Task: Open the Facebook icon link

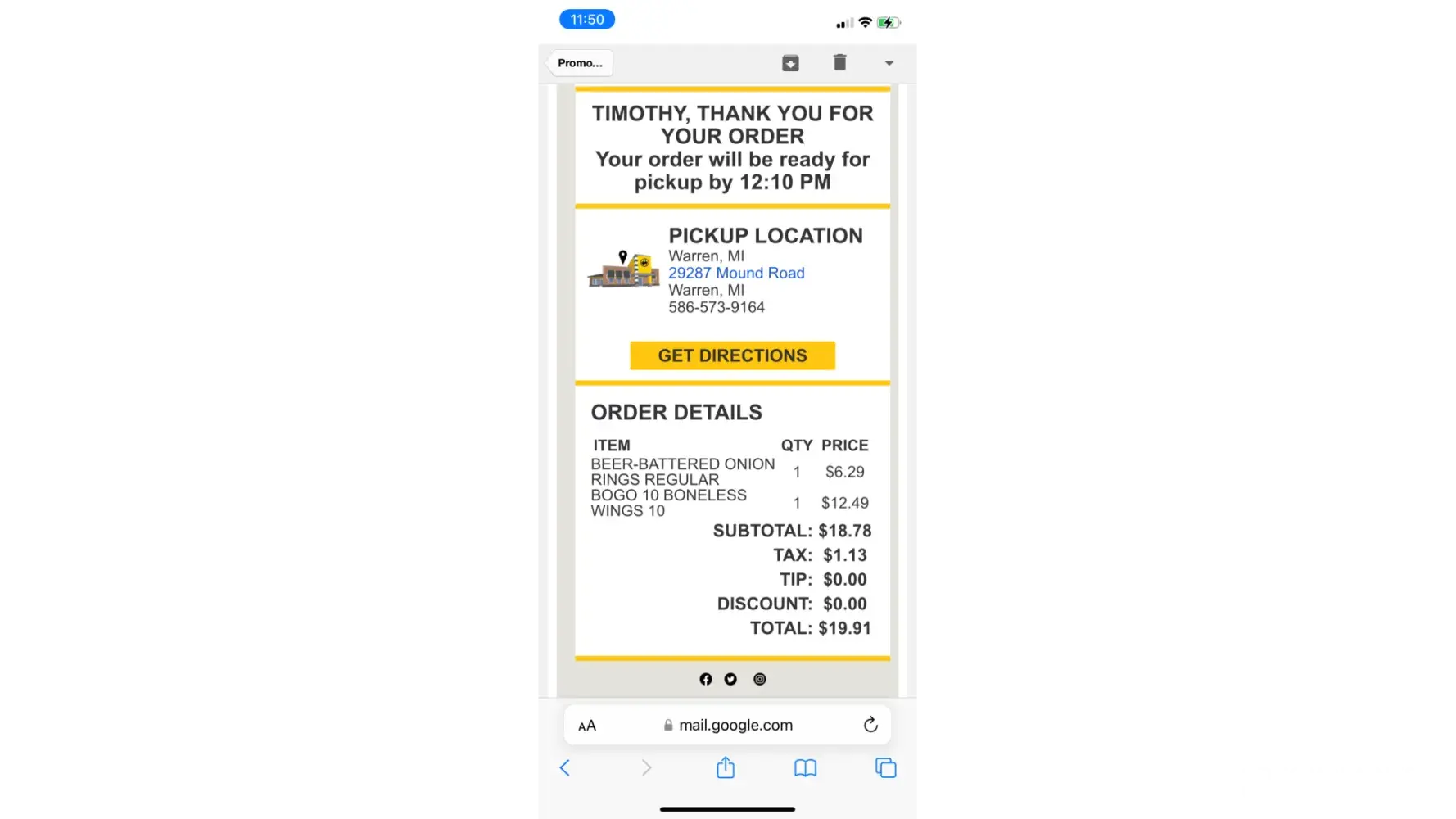Action: [706, 679]
